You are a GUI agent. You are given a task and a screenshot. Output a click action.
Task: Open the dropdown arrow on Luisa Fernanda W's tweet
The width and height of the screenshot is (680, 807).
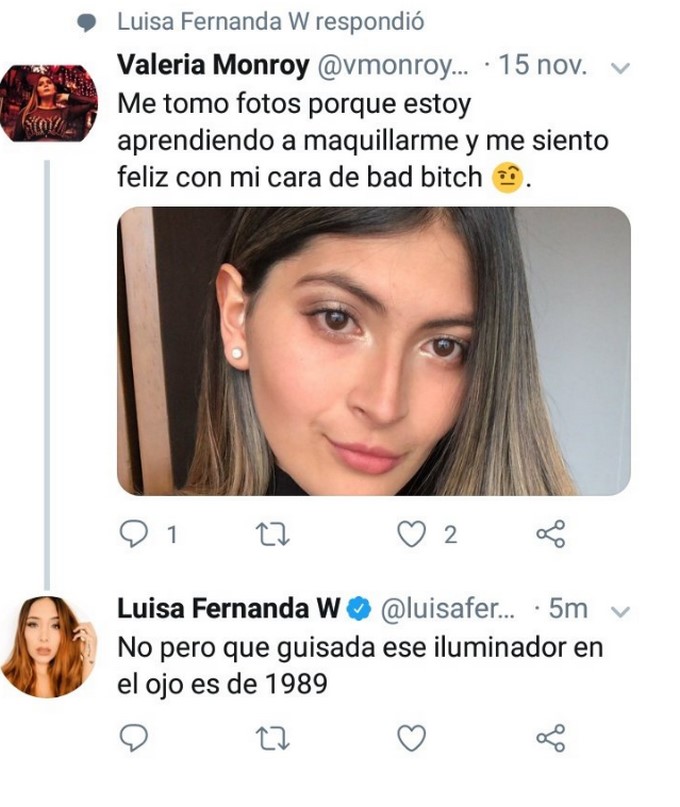click(620, 609)
